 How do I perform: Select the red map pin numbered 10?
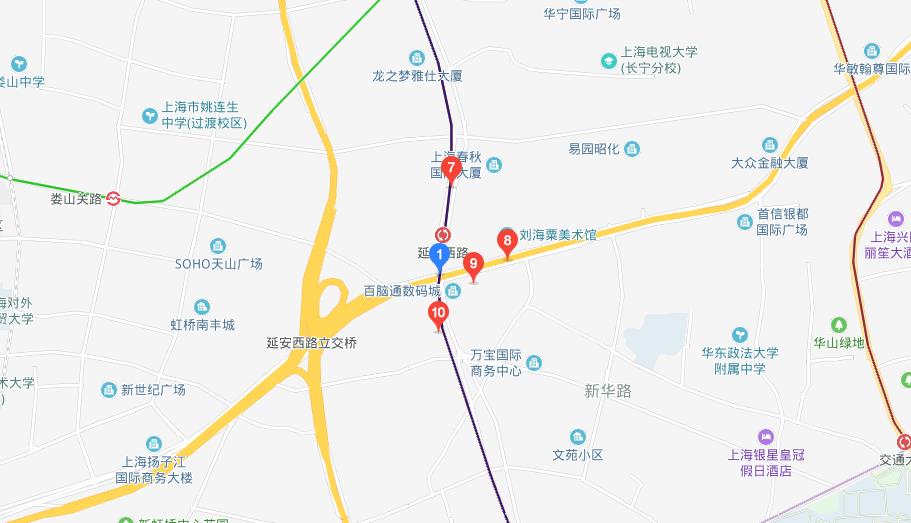[438, 314]
